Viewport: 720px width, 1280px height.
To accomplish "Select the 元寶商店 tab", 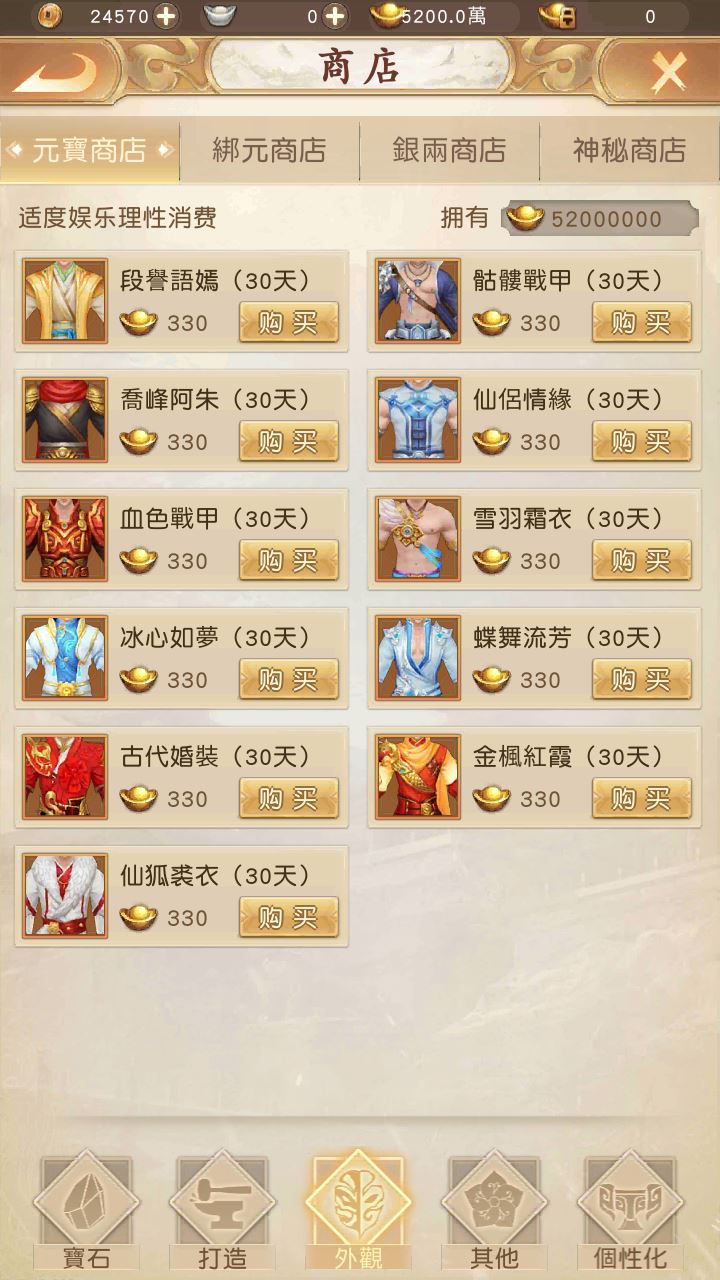I will tap(90, 151).
